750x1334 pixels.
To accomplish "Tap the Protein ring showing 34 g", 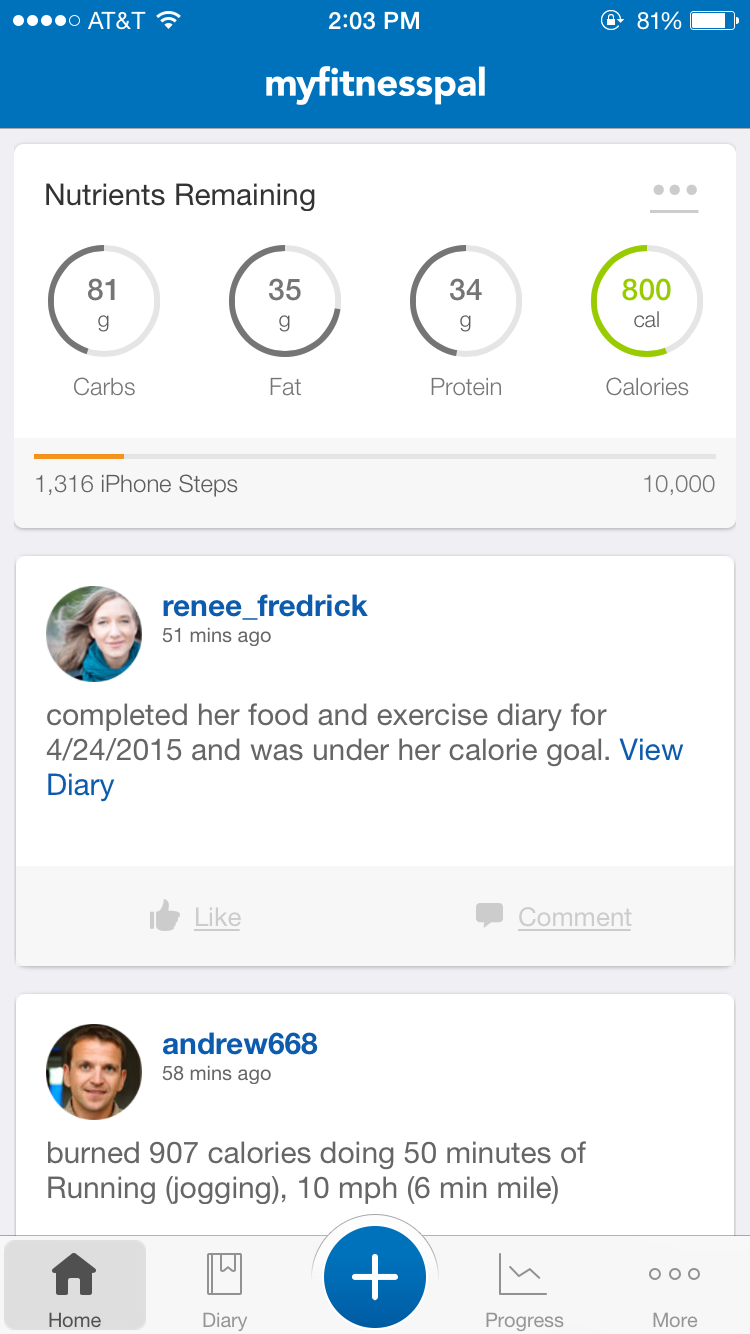I will tap(466, 300).
